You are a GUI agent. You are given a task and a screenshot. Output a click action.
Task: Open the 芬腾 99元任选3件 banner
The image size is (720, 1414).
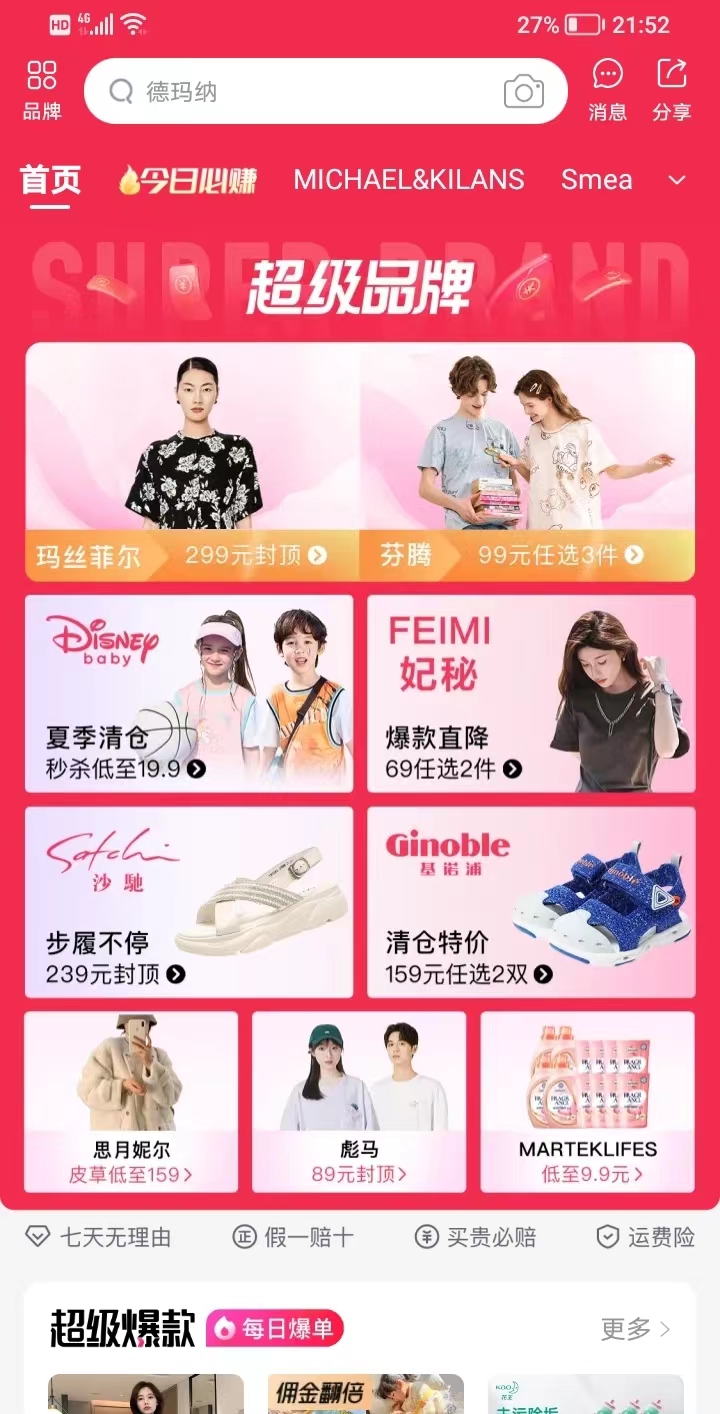pyautogui.click(x=527, y=461)
